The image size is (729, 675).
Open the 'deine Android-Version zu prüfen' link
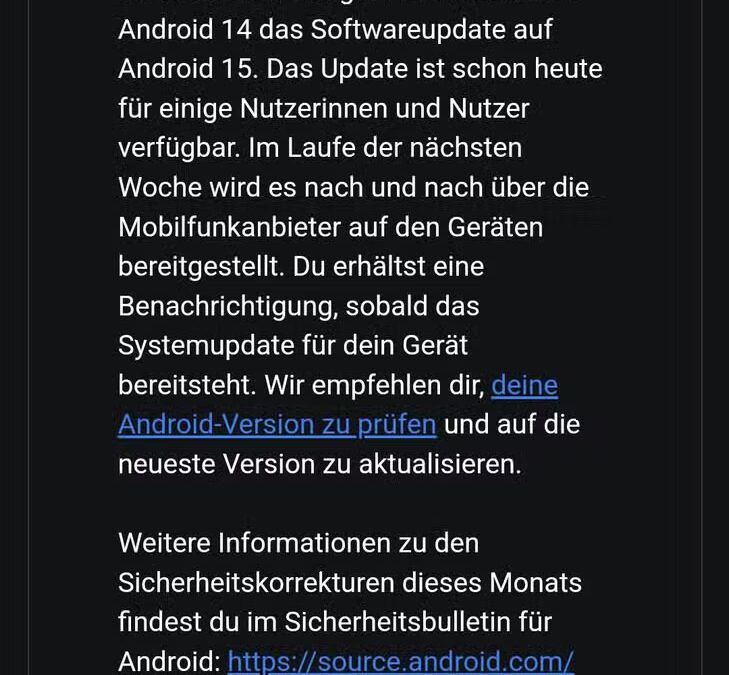coord(277,424)
